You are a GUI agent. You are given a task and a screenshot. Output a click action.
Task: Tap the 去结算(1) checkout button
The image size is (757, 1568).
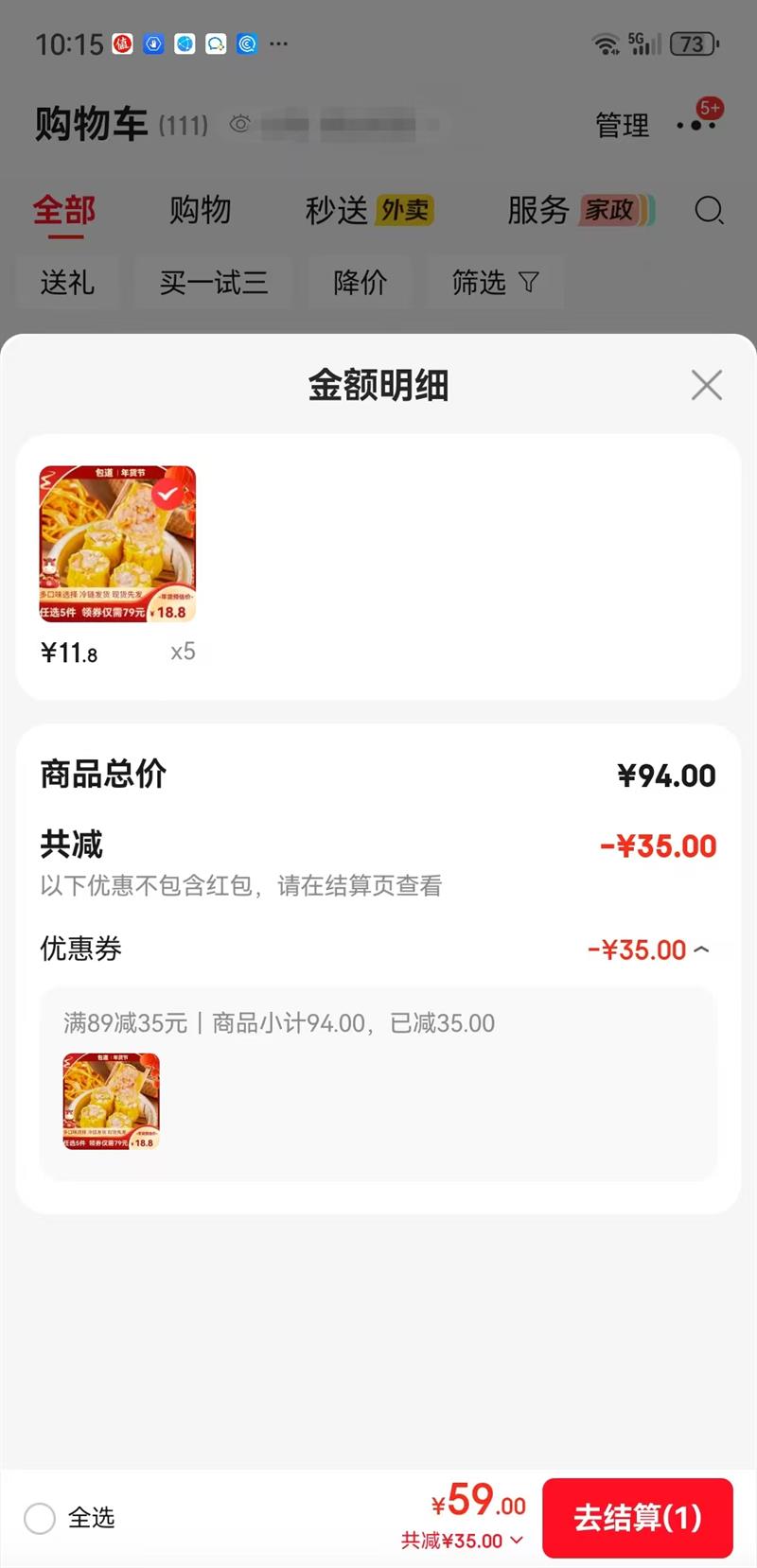[x=638, y=1518]
